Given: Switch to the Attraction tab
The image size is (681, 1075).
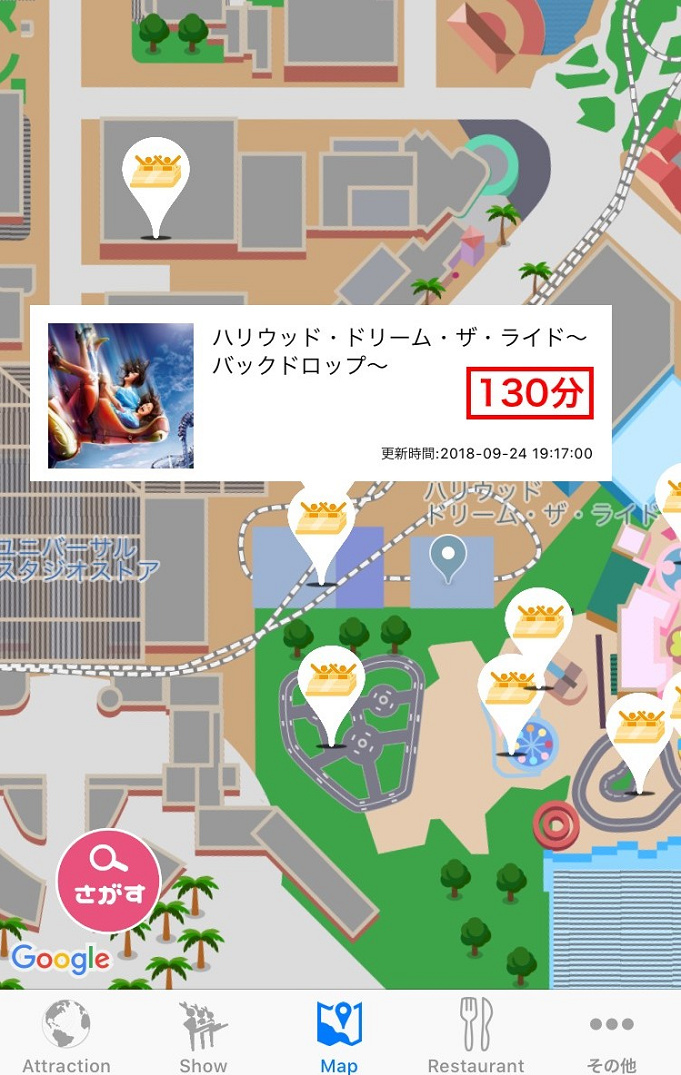Looking at the screenshot, I should tap(66, 1036).
